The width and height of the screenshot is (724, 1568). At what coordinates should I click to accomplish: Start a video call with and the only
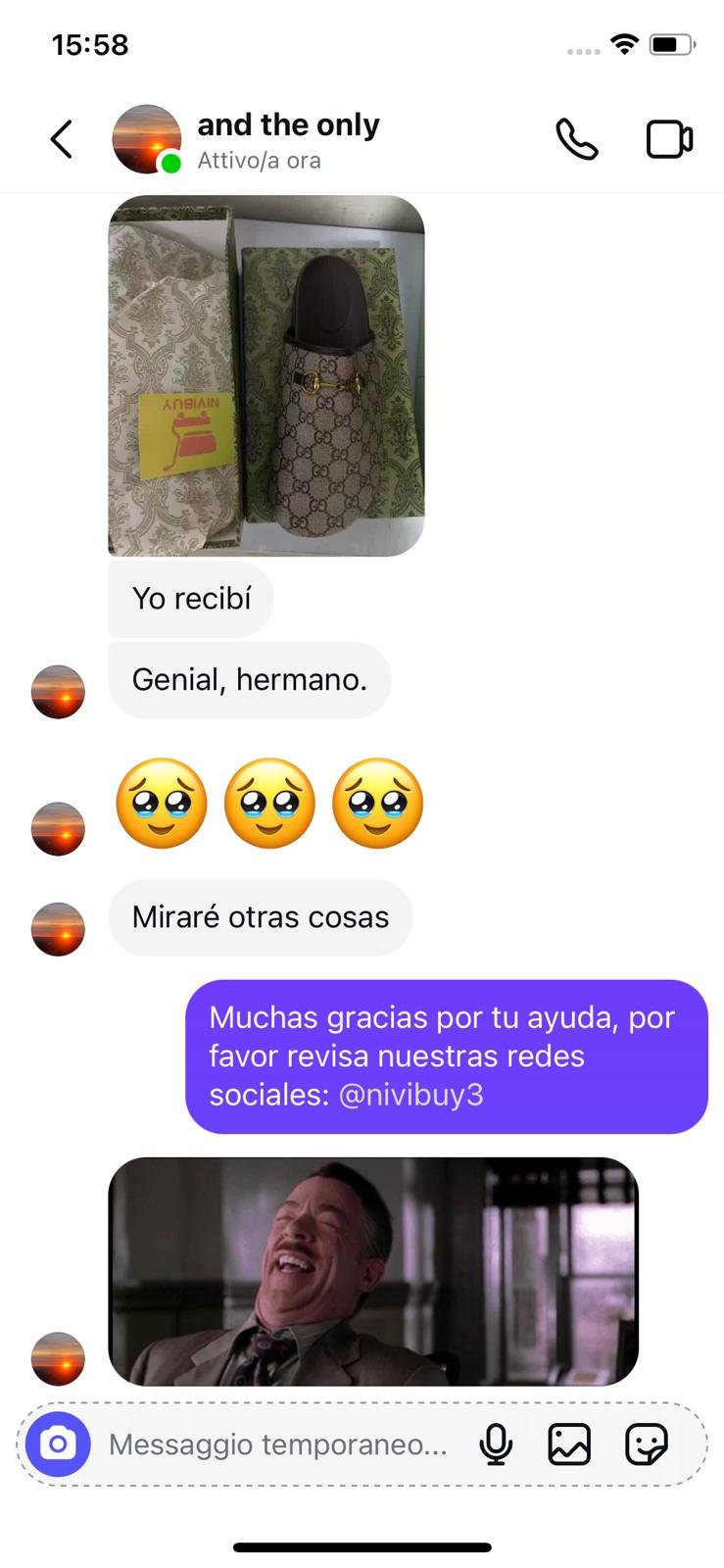(669, 139)
